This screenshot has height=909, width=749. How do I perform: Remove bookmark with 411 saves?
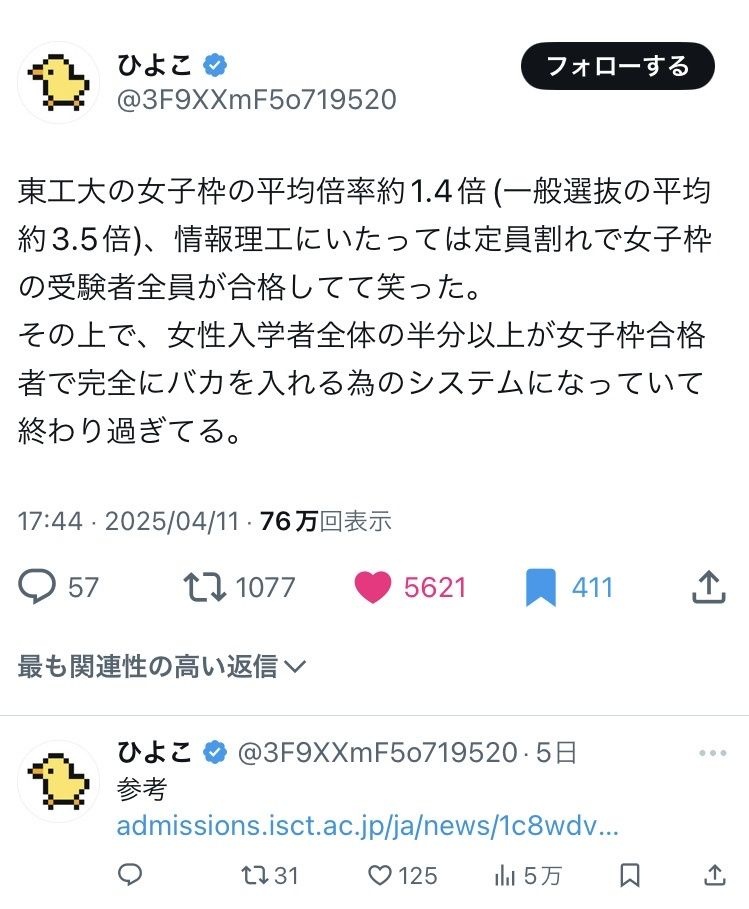tap(541, 587)
